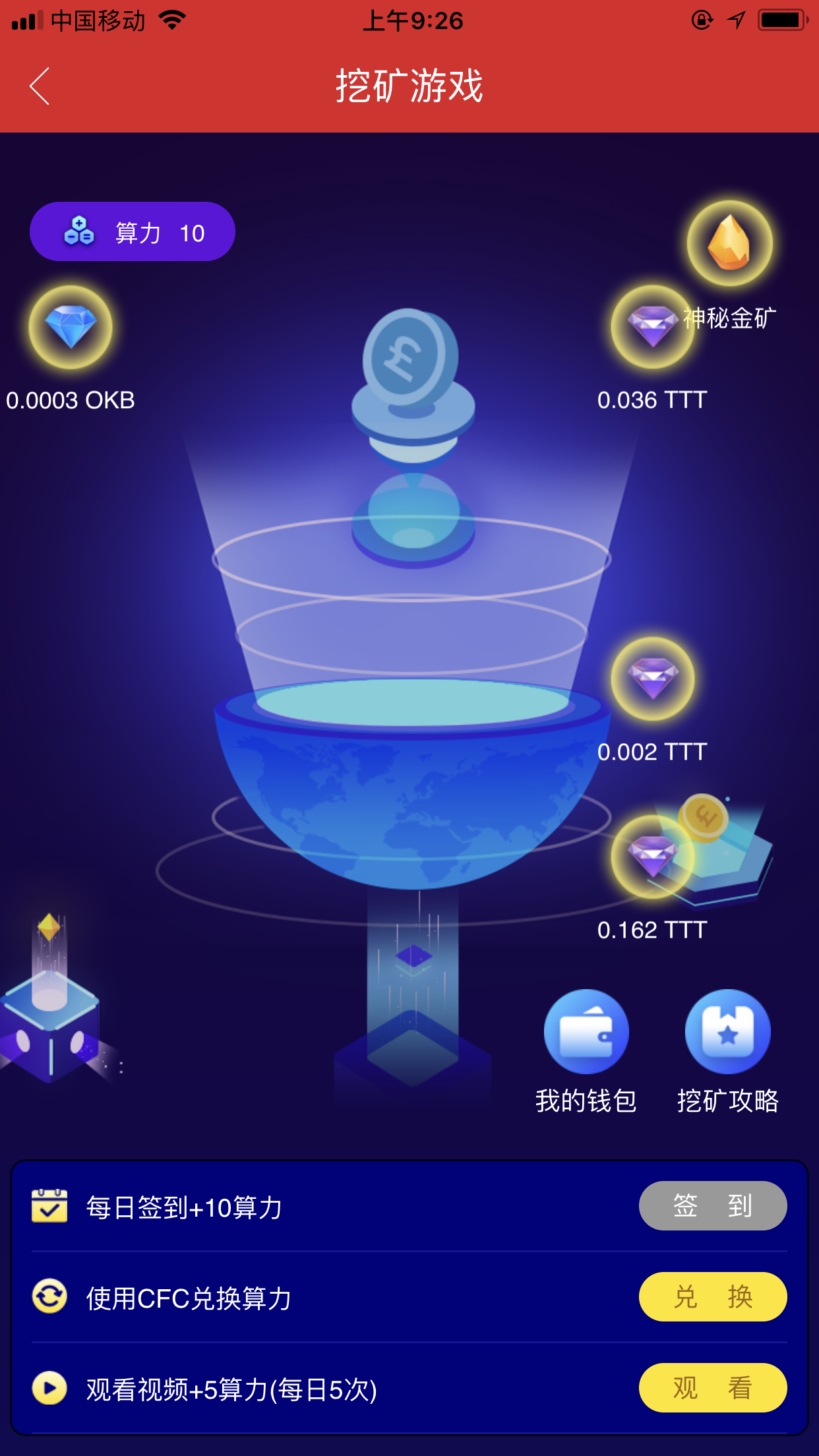Image resolution: width=819 pixels, height=1456 pixels.
Task: Tap 观看 to watch video for power
Action: tap(712, 1387)
